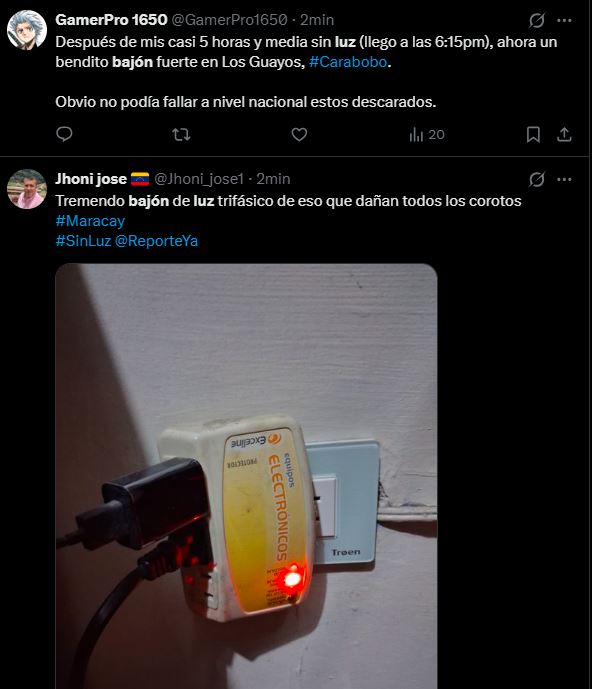Image resolution: width=592 pixels, height=689 pixels.
Task: Open GamerPro 1650's profile picture
Action: 27,30
